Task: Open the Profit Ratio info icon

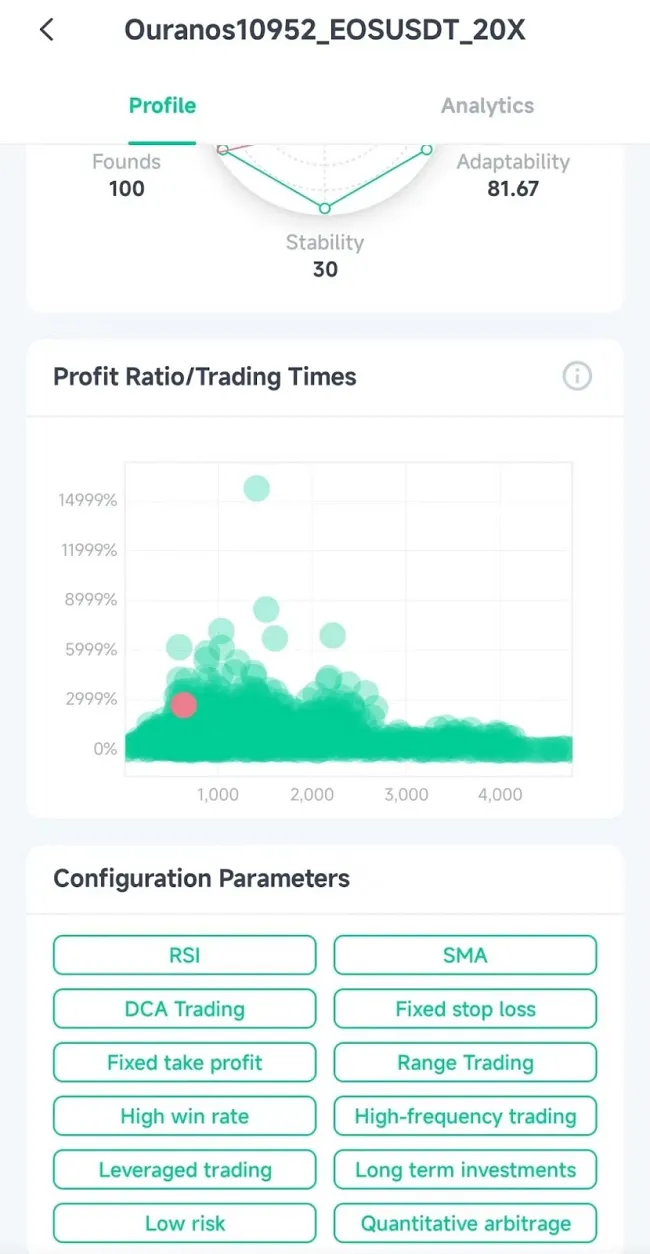Action: click(x=577, y=376)
